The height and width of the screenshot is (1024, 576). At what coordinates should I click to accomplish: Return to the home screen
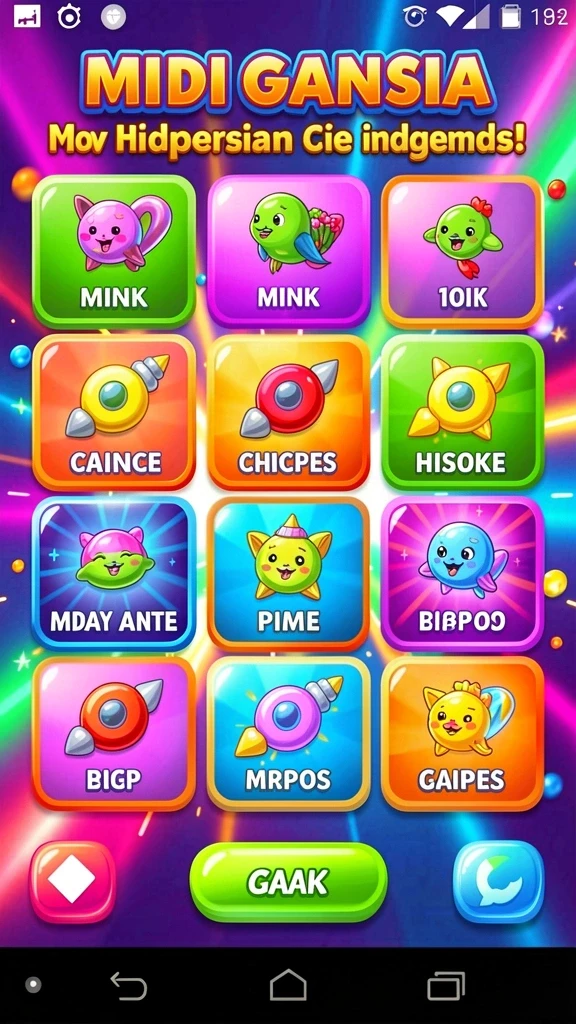(x=288, y=985)
